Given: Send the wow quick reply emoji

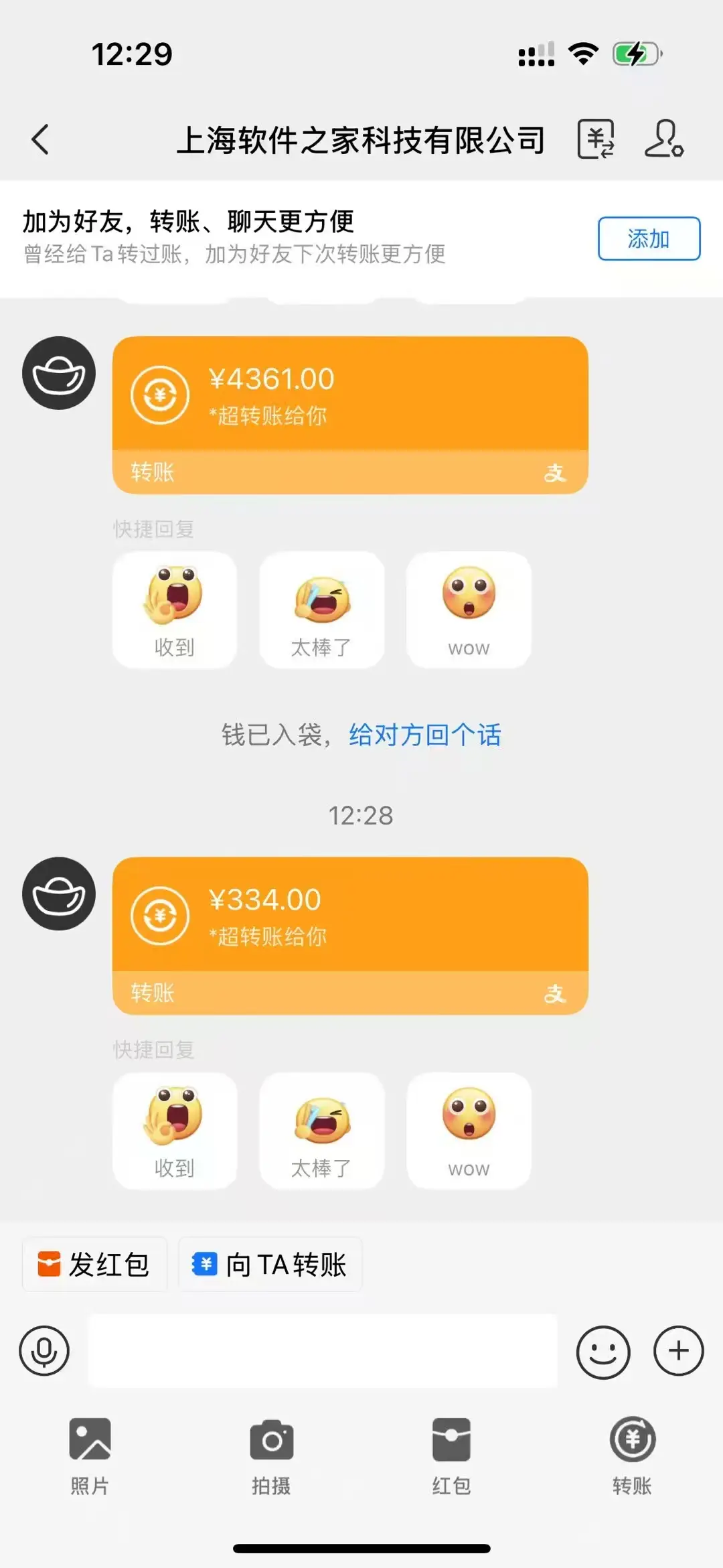Looking at the screenshot, I should [x=469, y=1132].
